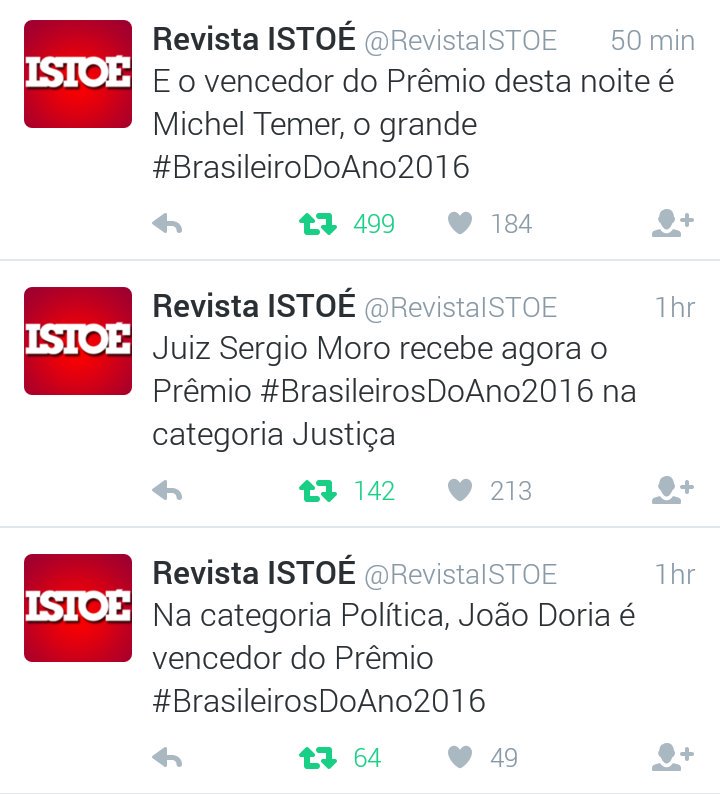Open the #BrasileiroDoAno2016 hashtag
The height and width of the screenshot is (794, 720).
tap(311, 166)
